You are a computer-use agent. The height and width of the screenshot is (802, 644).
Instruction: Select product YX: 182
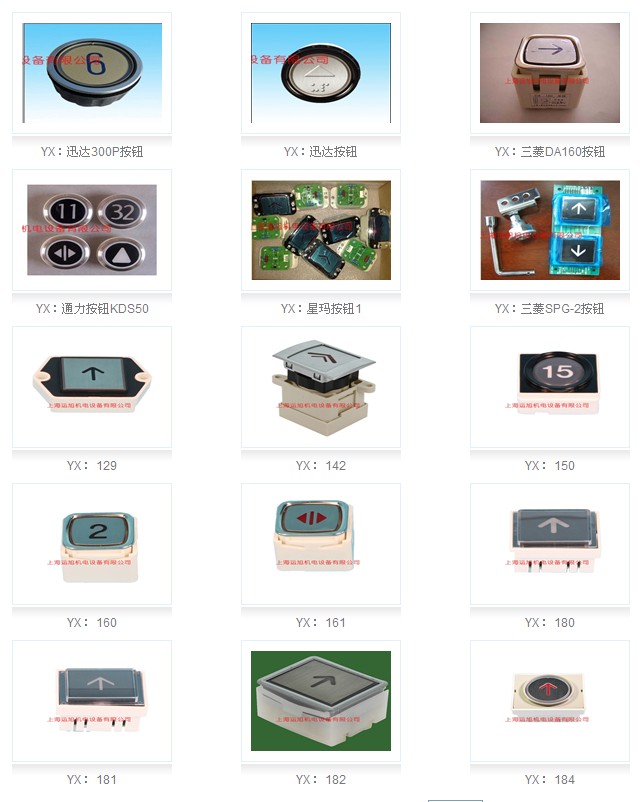[321, 701]
